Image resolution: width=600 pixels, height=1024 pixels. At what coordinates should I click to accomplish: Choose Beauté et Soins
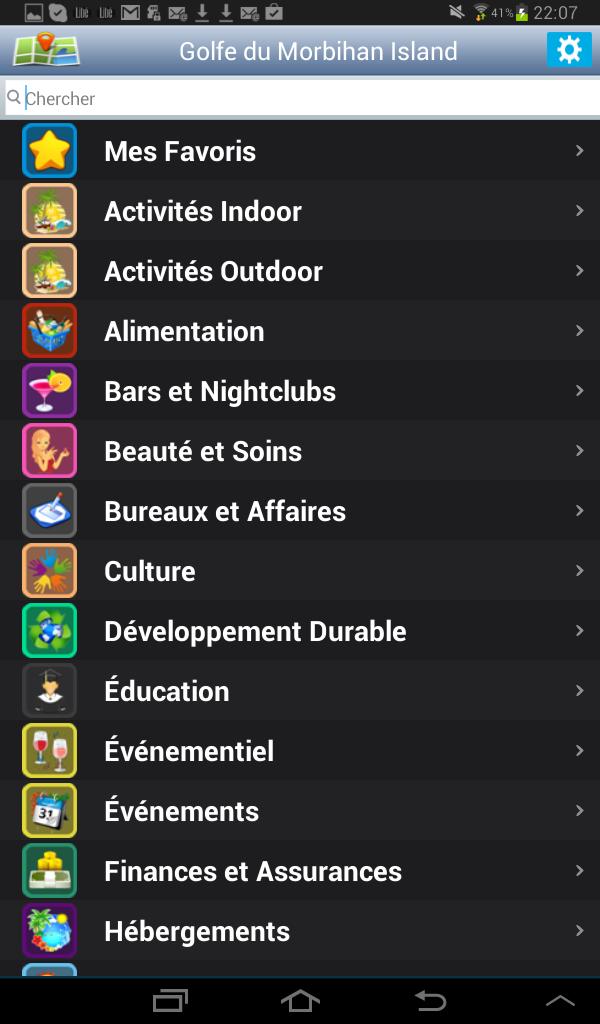pos(300,451)
